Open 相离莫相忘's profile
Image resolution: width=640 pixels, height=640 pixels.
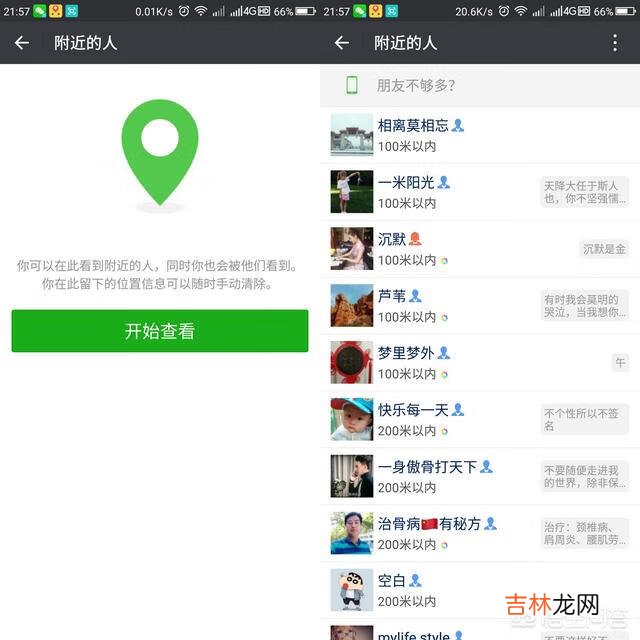(x=480, y=135)
